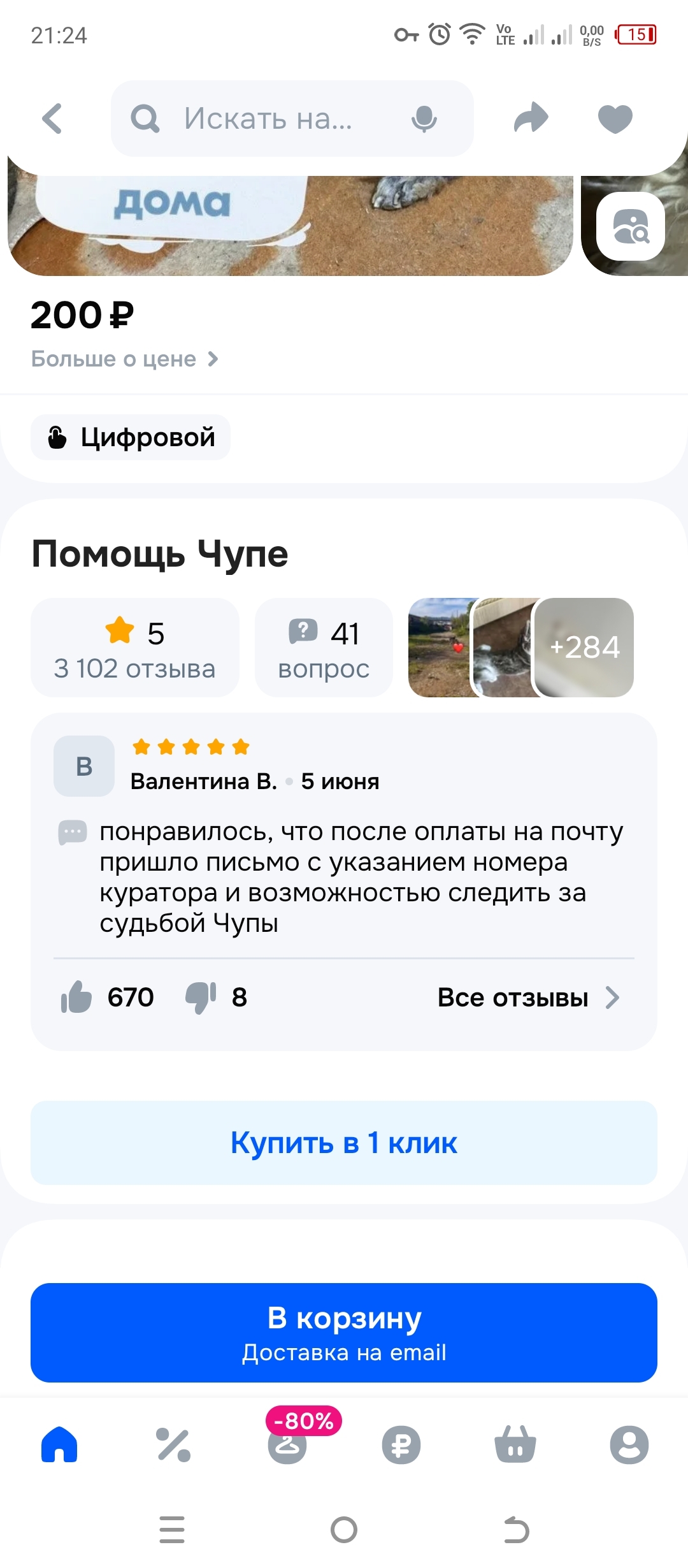Screen dimensions: 688x1568
Task: Open the 'Искать на…' search field
Action: (268, 119)
